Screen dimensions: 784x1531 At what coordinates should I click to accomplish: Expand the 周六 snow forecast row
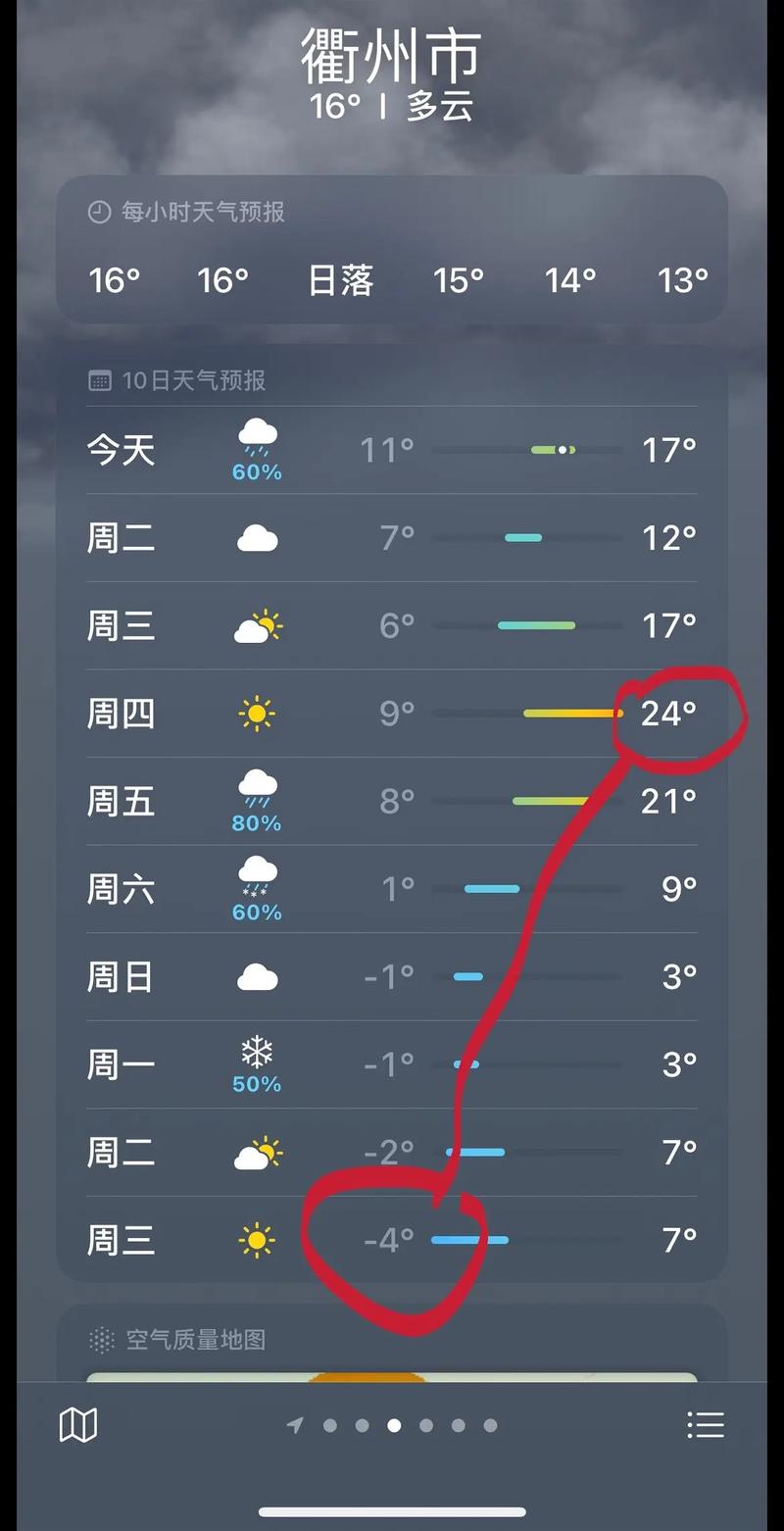click(x=392, y=889)
